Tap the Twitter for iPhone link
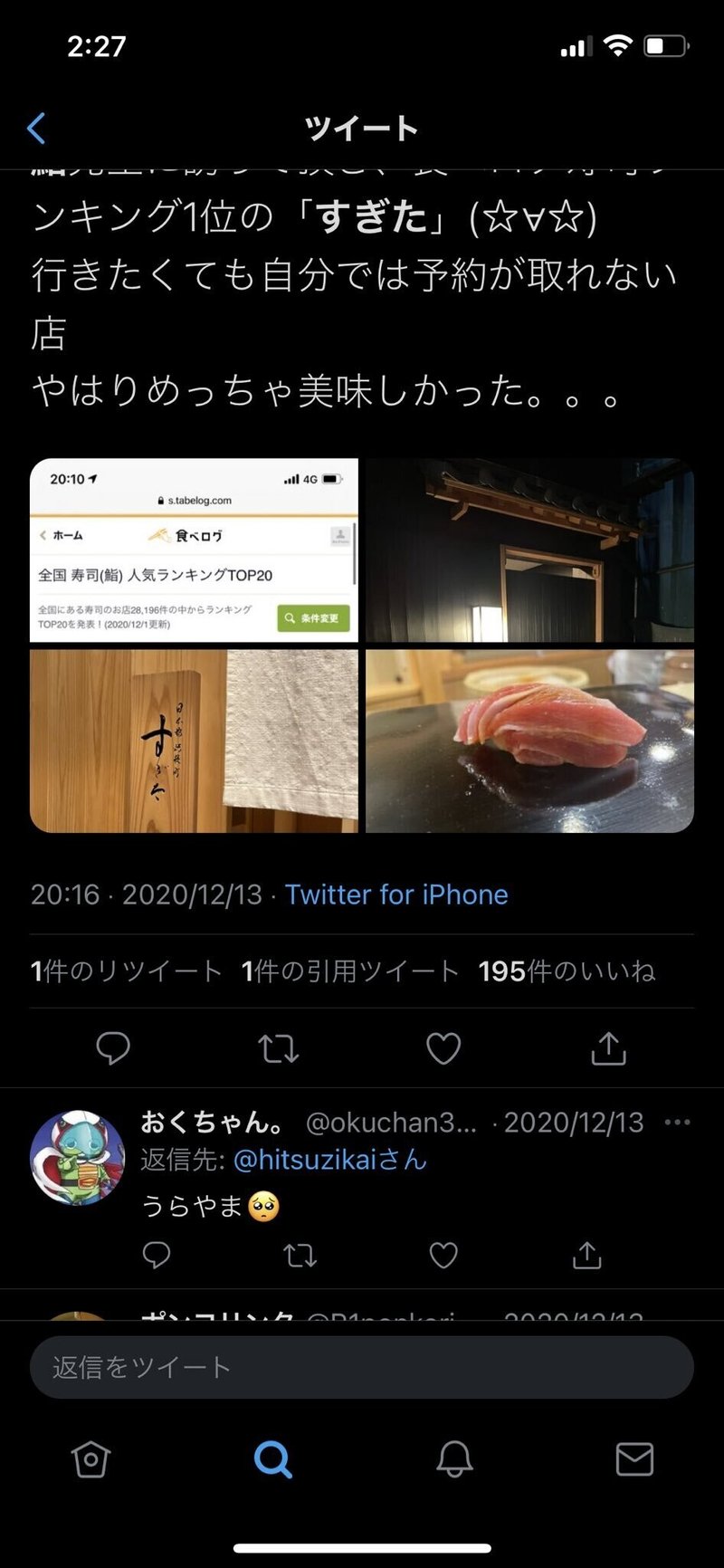This screenshot has width=724, height=1568. point(396,894)
